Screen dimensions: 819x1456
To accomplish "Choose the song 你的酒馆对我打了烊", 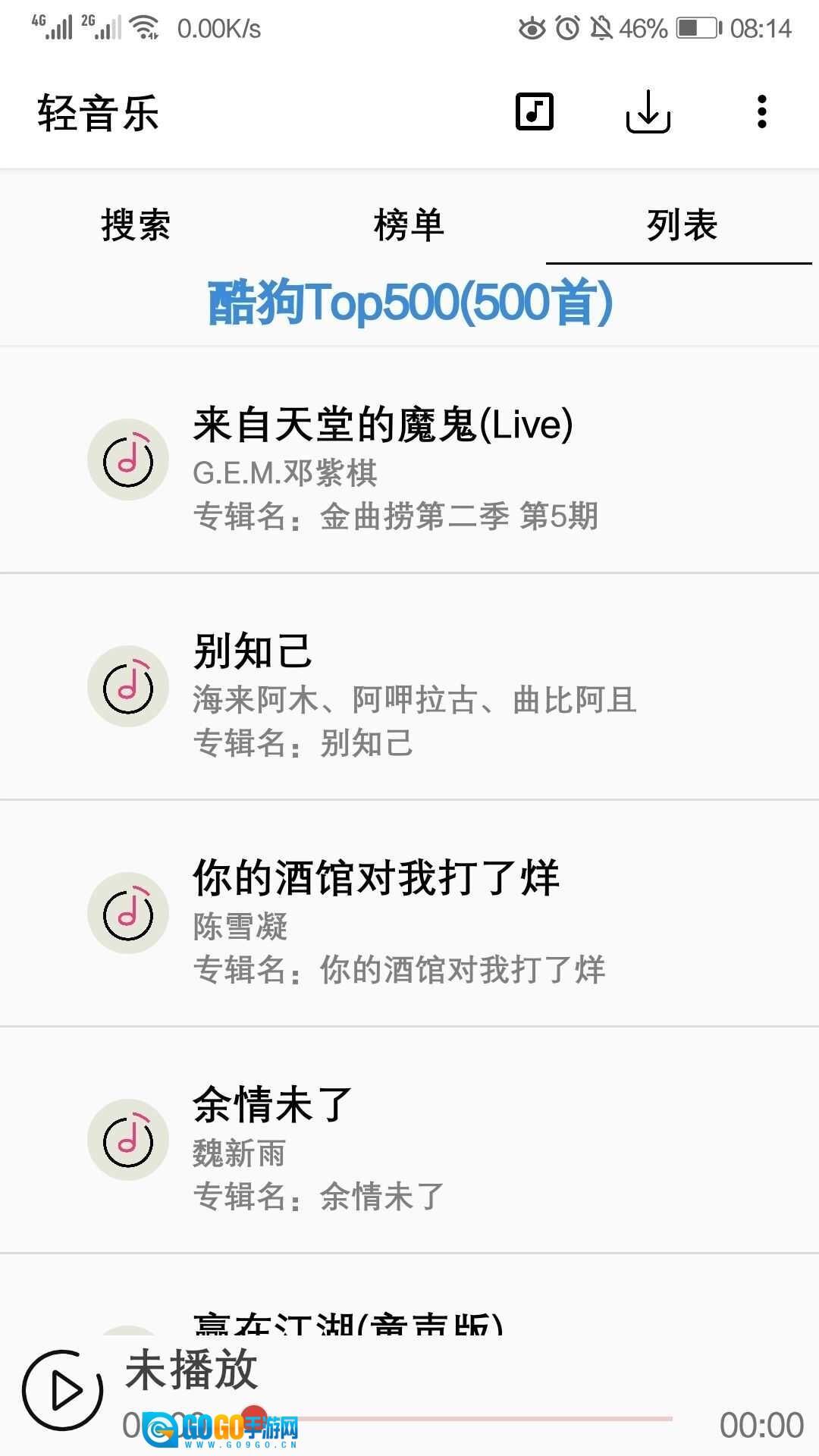I will [409, 914].
